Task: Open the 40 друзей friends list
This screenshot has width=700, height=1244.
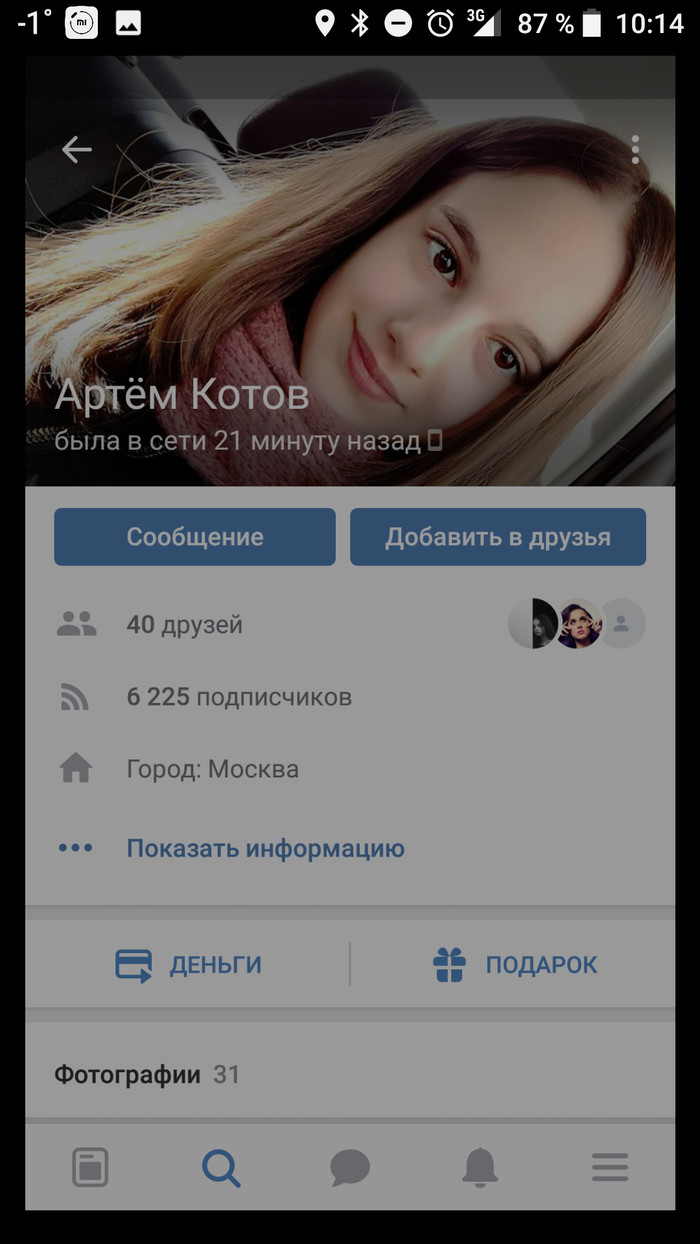Action: coord(185,625)
